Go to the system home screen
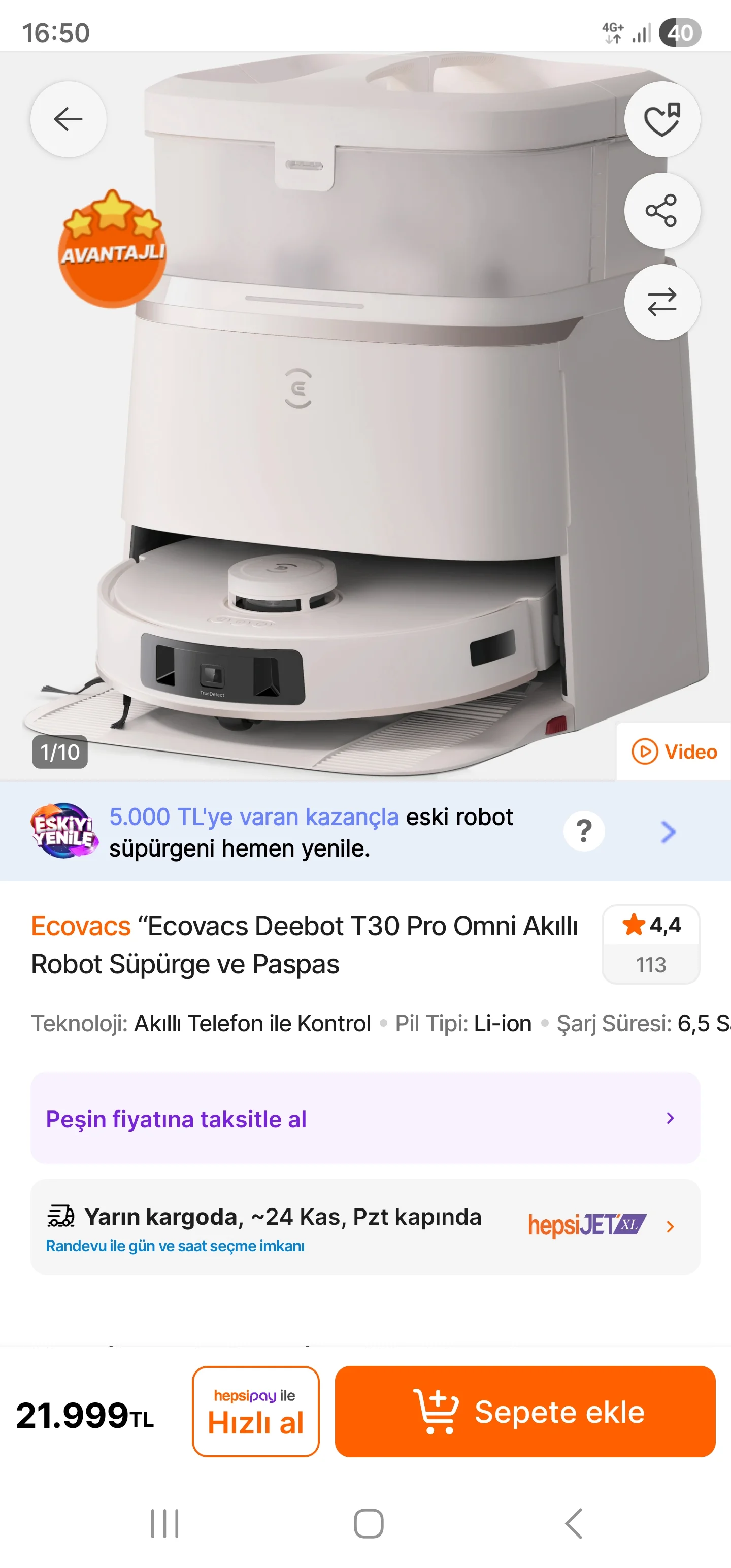This screenshot has width=731, height=1568. tap(368, 1523)
